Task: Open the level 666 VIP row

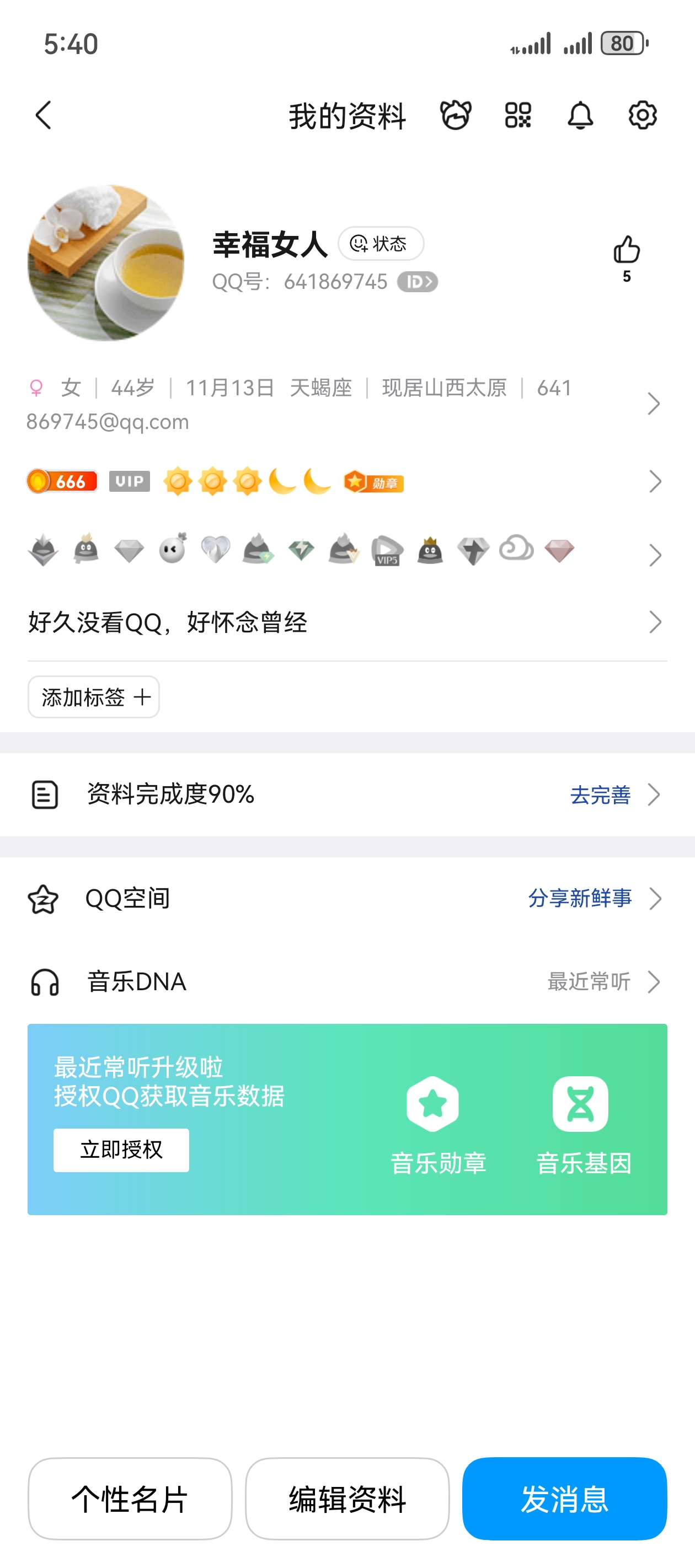Action: pos(341,481)
